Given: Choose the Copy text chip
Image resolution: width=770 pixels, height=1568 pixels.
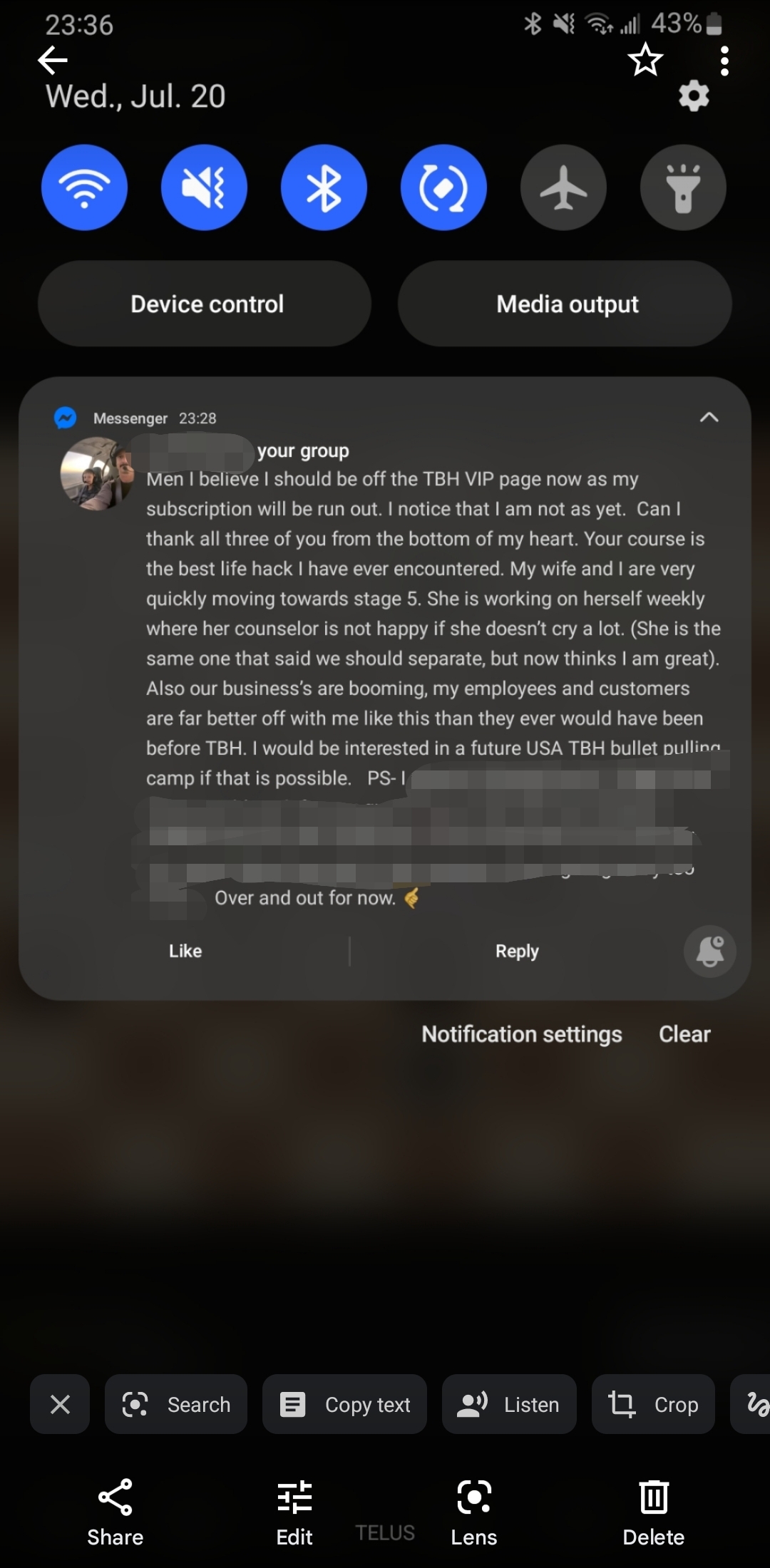Looking at the screenshot, I should pyautogui.click(x=345, y=1404).
